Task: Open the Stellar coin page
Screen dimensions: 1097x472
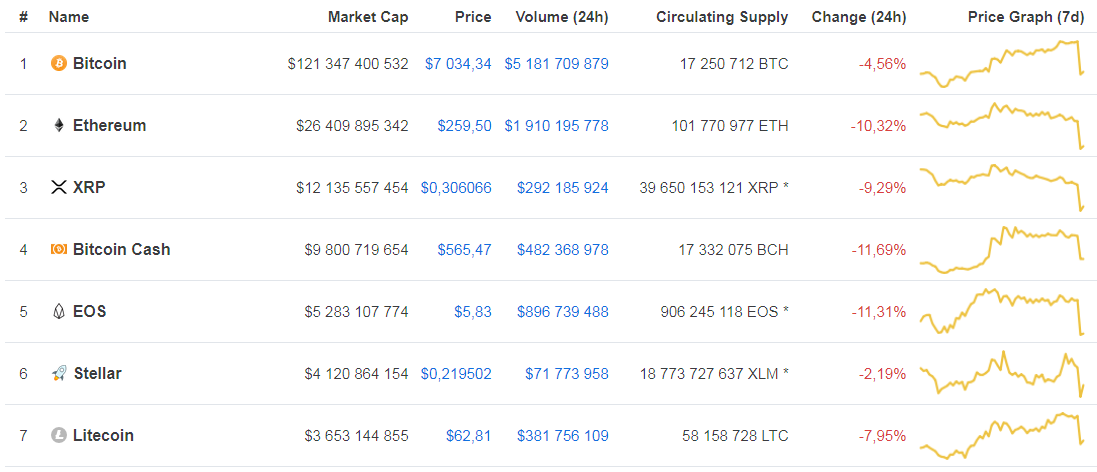Action: 97,373
